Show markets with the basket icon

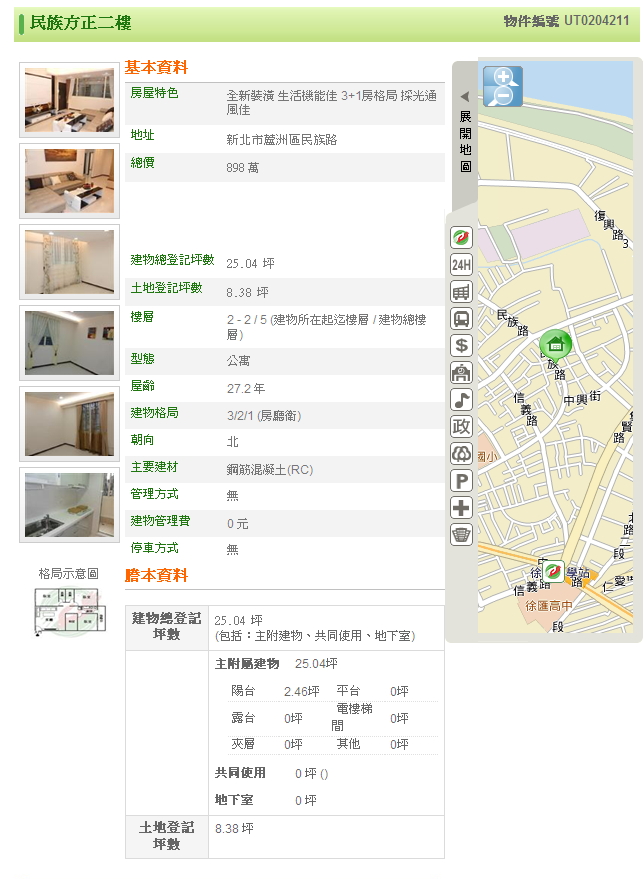(461, 534)
